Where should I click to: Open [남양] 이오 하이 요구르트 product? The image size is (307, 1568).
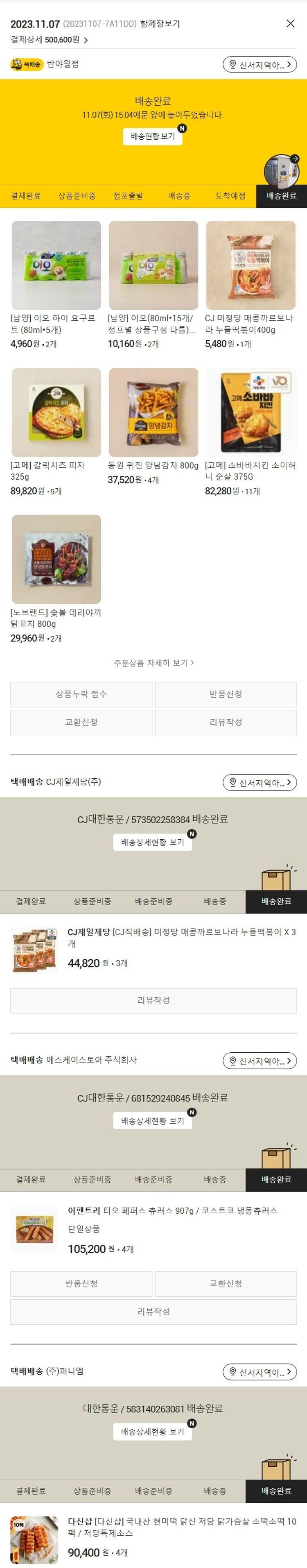point(56,266)
